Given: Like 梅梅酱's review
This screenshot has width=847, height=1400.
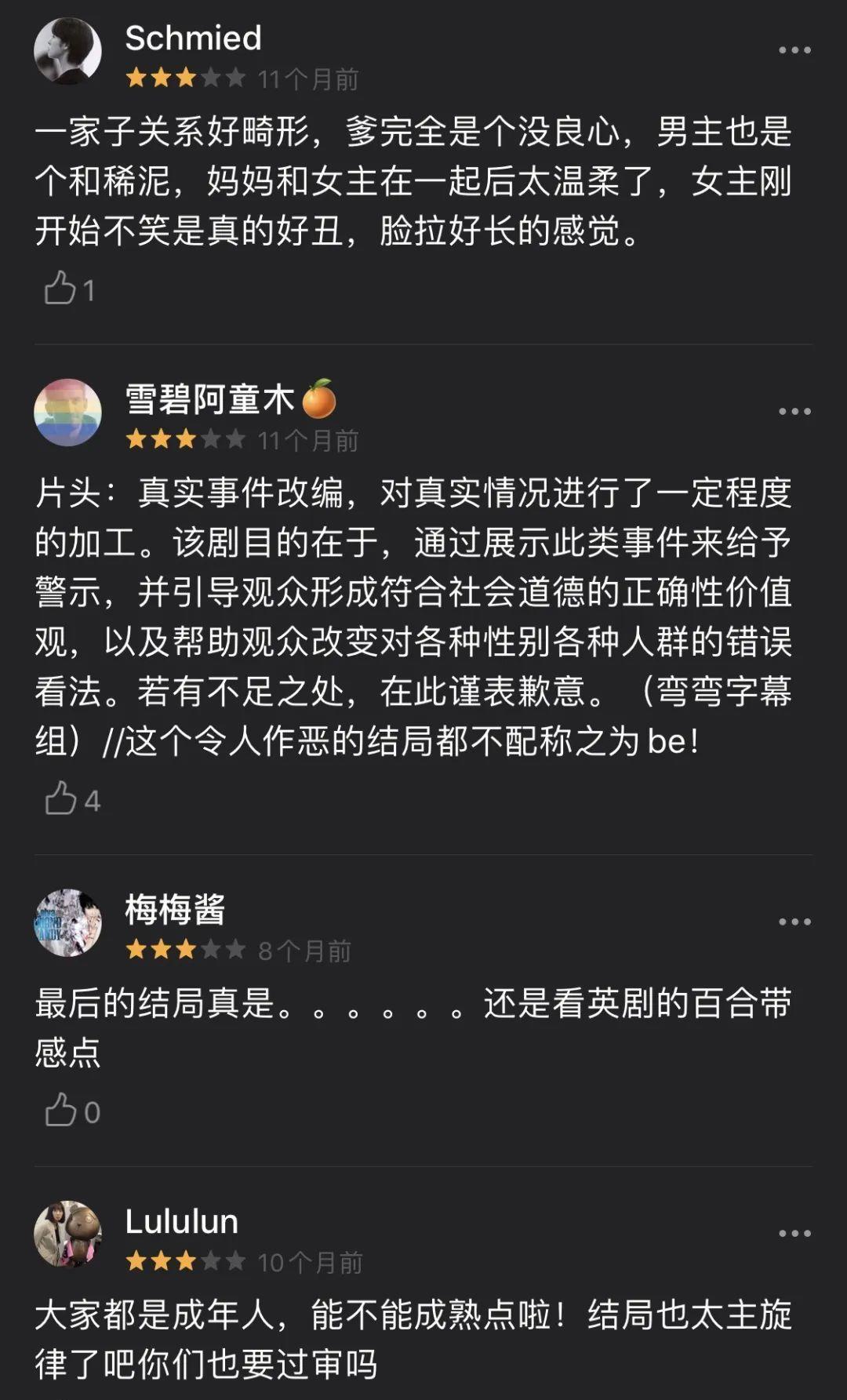Looking at the screenshot, I should pos(60,1111).
